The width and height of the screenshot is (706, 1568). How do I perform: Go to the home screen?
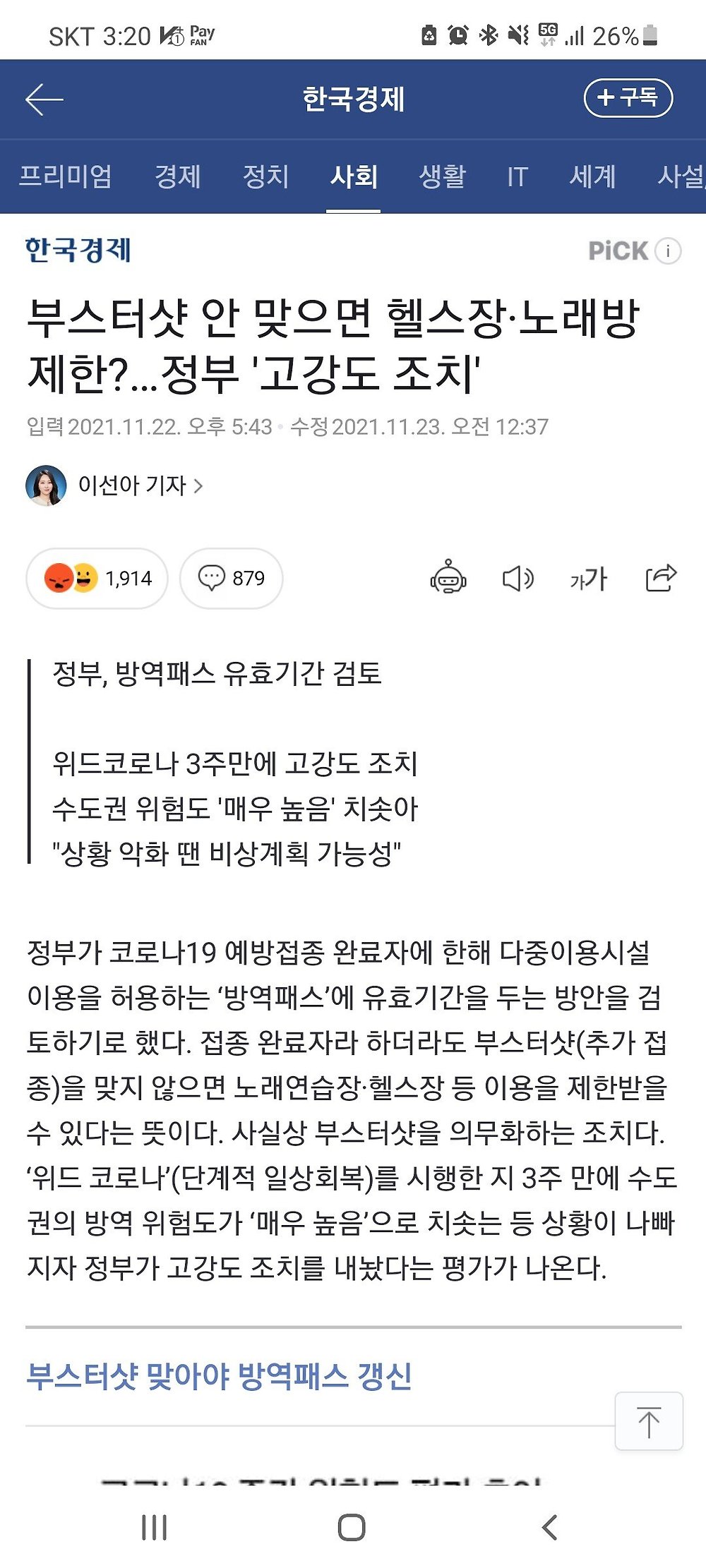tap(352, 1528)
